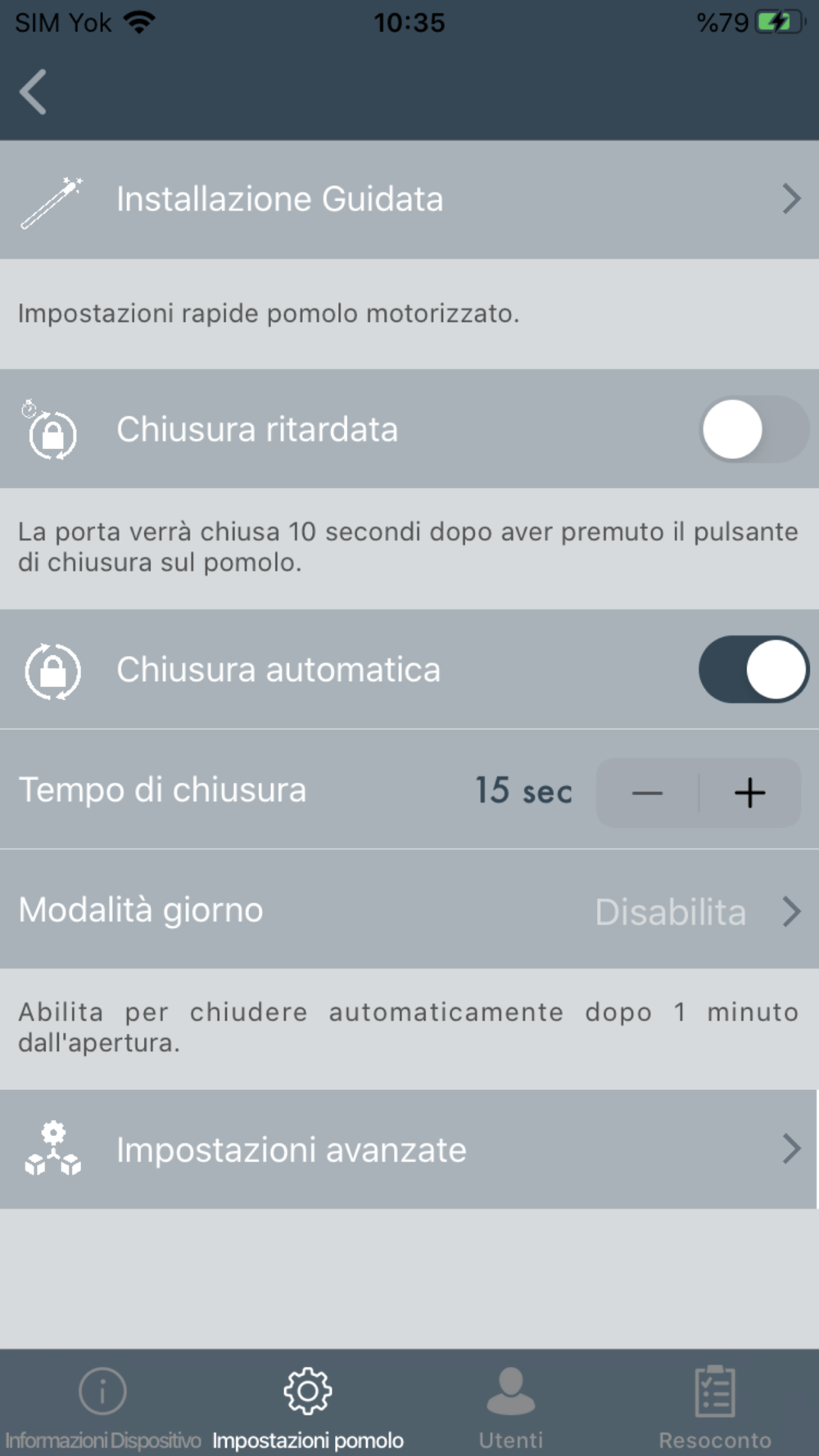Viewport: 819px width, 1456px height.
Task: Increase Tempo di chiusura with plus
Action: (750, 792)
